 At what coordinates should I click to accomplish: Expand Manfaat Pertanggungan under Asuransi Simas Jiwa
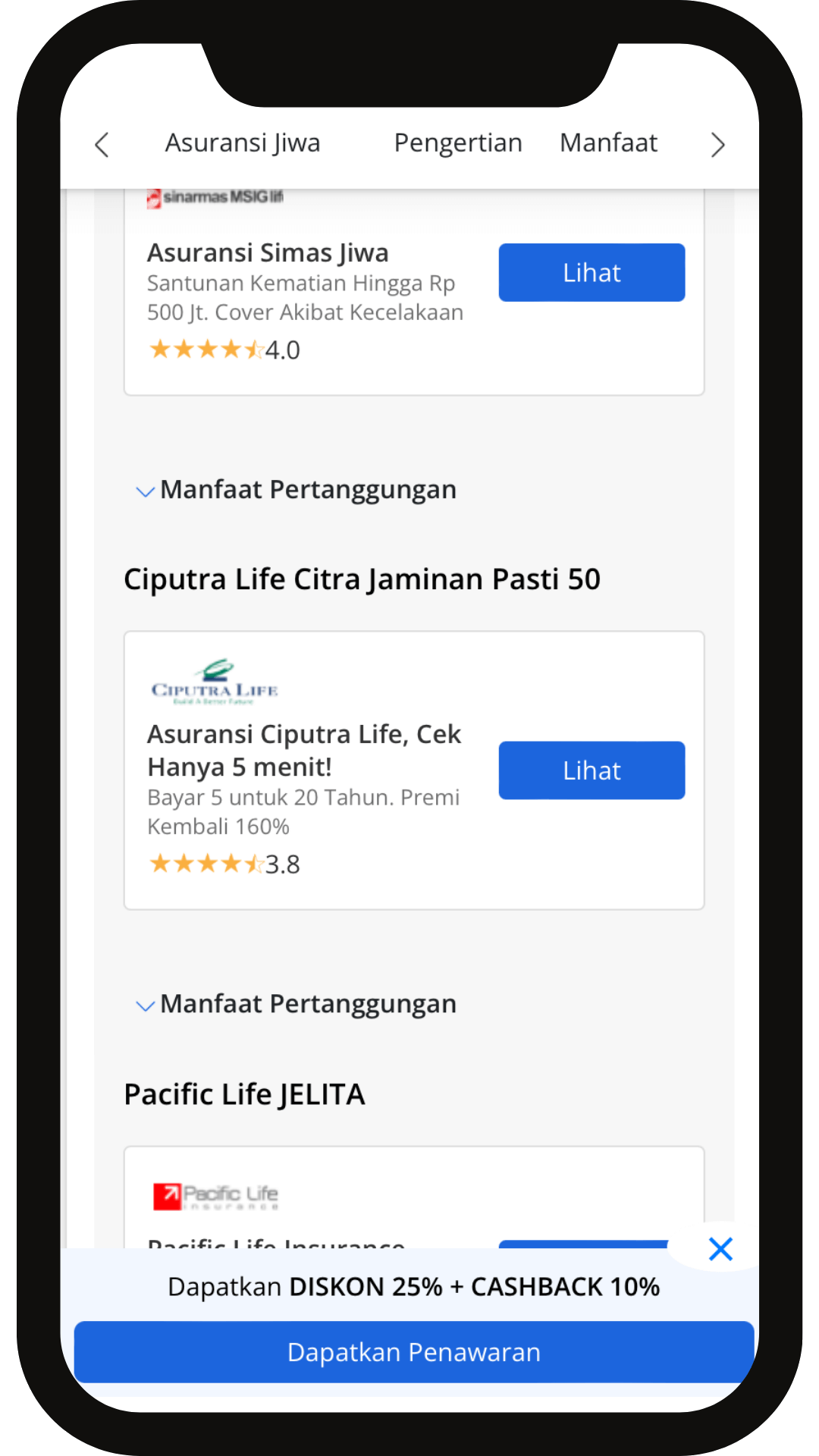coord(297,490)
